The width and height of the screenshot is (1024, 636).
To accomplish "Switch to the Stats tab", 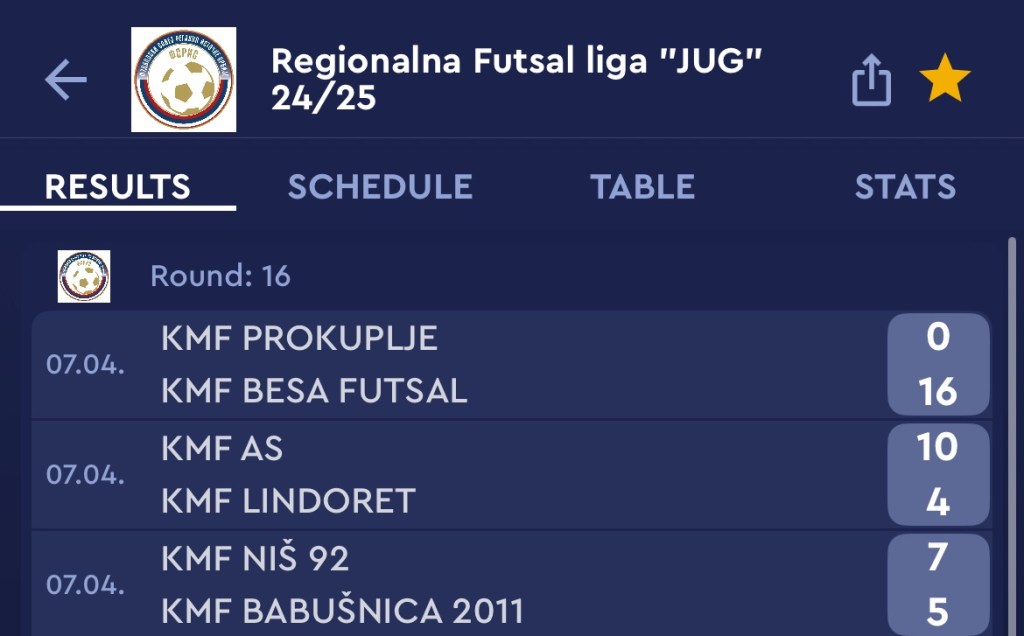I will click(x=905, y=187).
